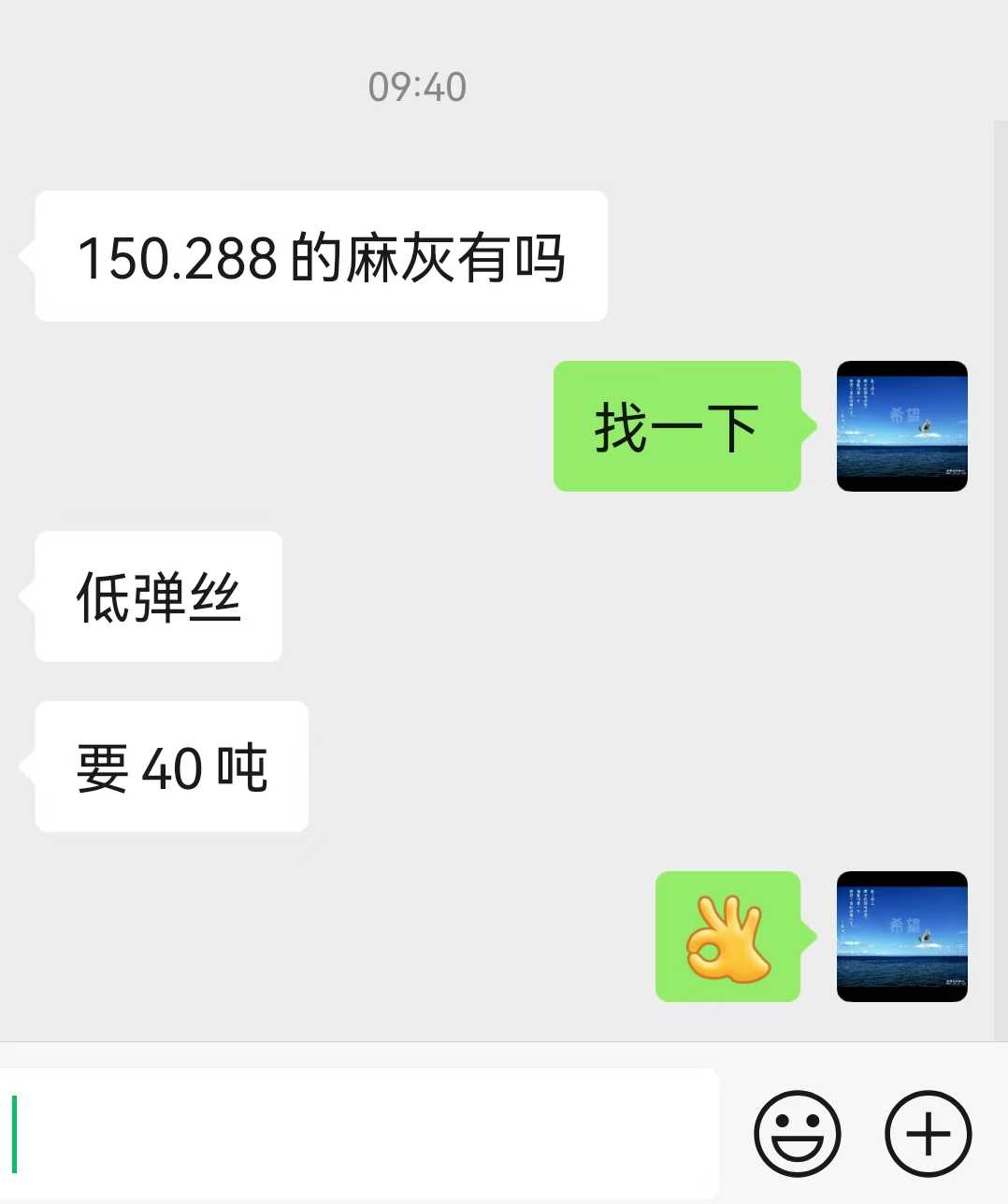Open the emoji sticker panel
The image size is (1008, 1204).
point(798,1133)
